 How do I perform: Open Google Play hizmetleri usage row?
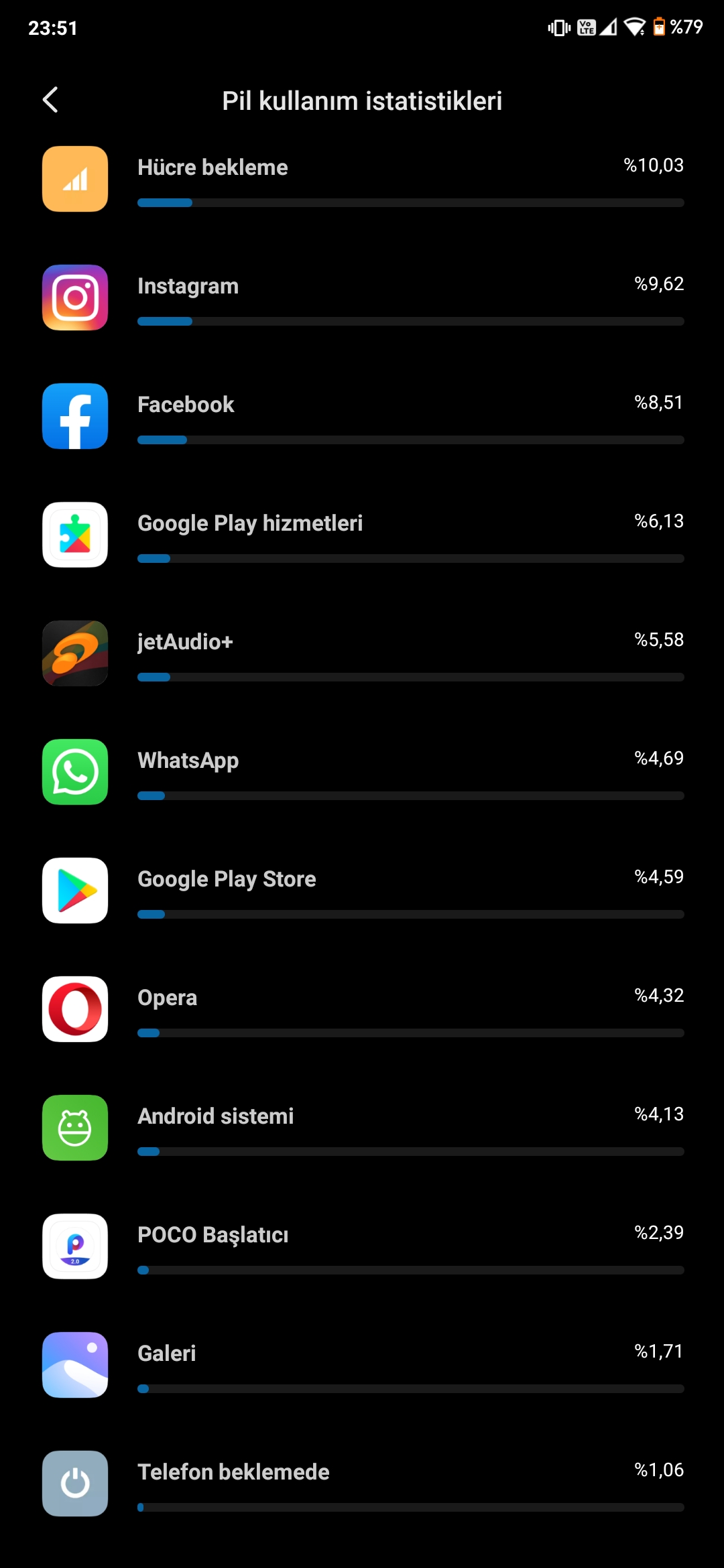click(362, 535)
